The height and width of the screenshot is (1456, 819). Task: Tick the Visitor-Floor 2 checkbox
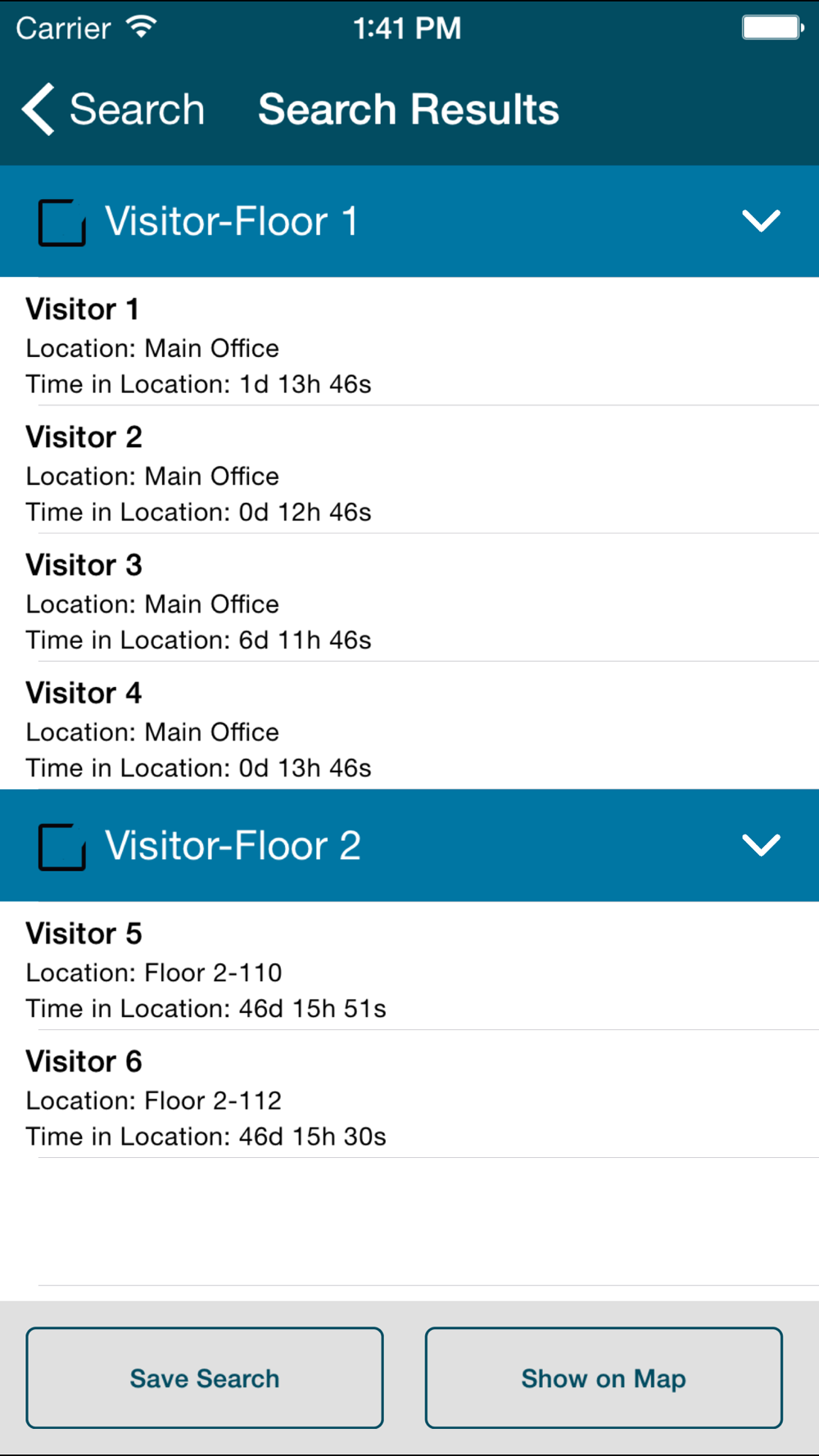pyautogui.click(x=62, y=846)
